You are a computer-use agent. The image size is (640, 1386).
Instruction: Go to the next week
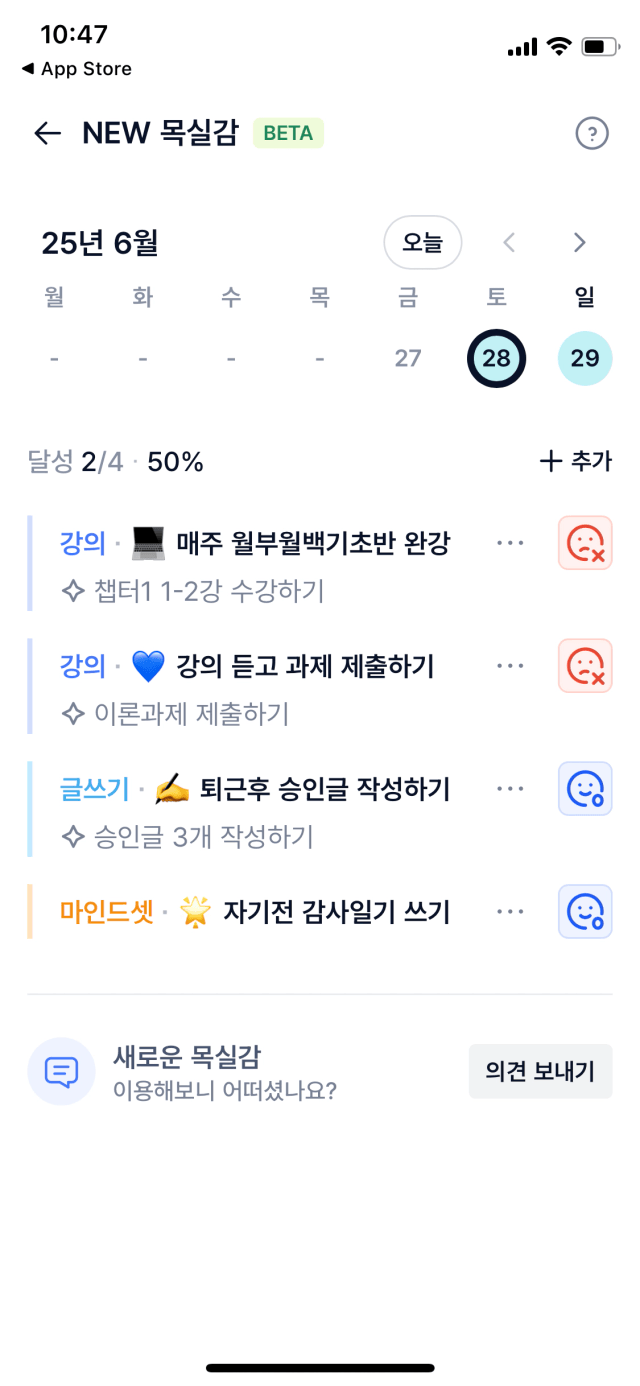(x=579, y=242)
